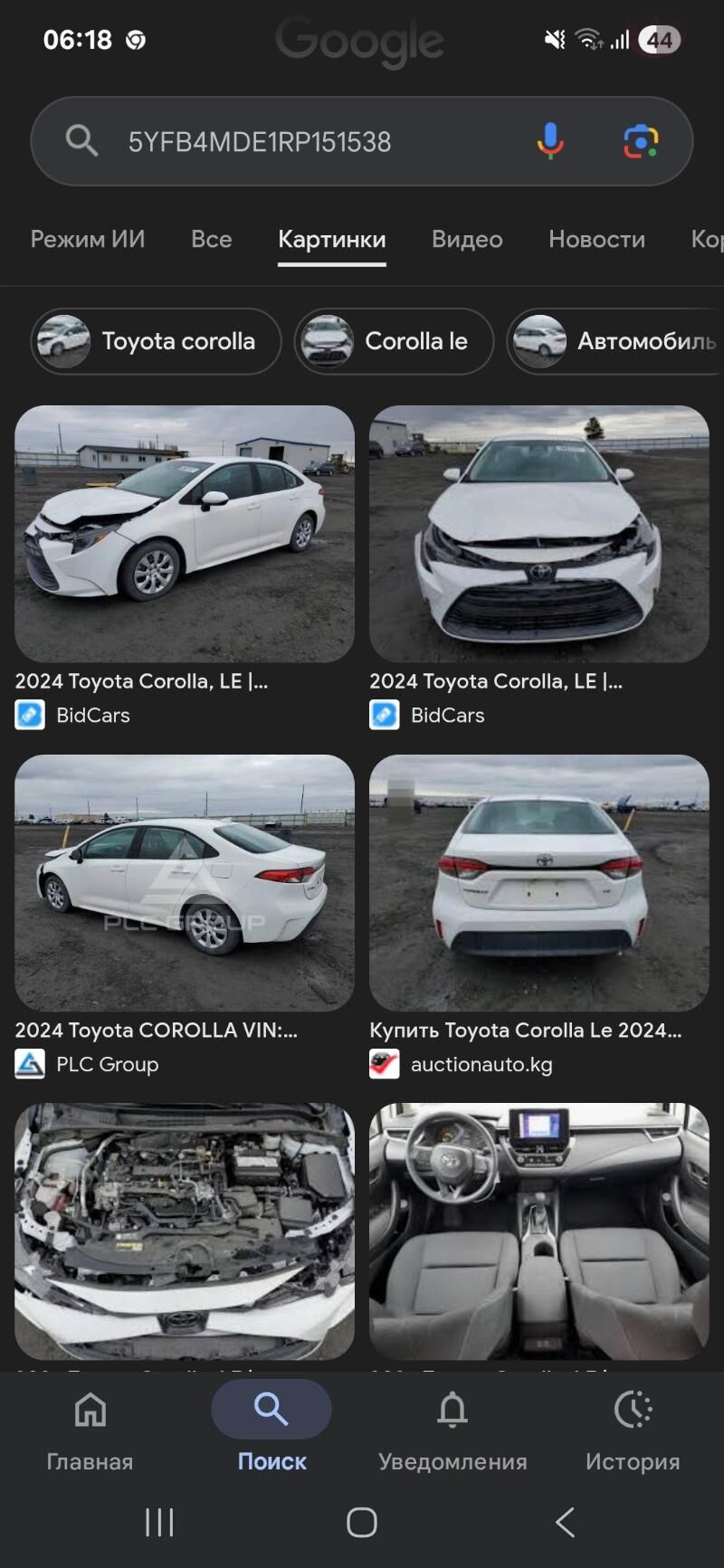This screenshot has width=724, height=1568.
Task: Tap the Поиск search icon in bottom navigation
Action: click(x=271, y=1409)
